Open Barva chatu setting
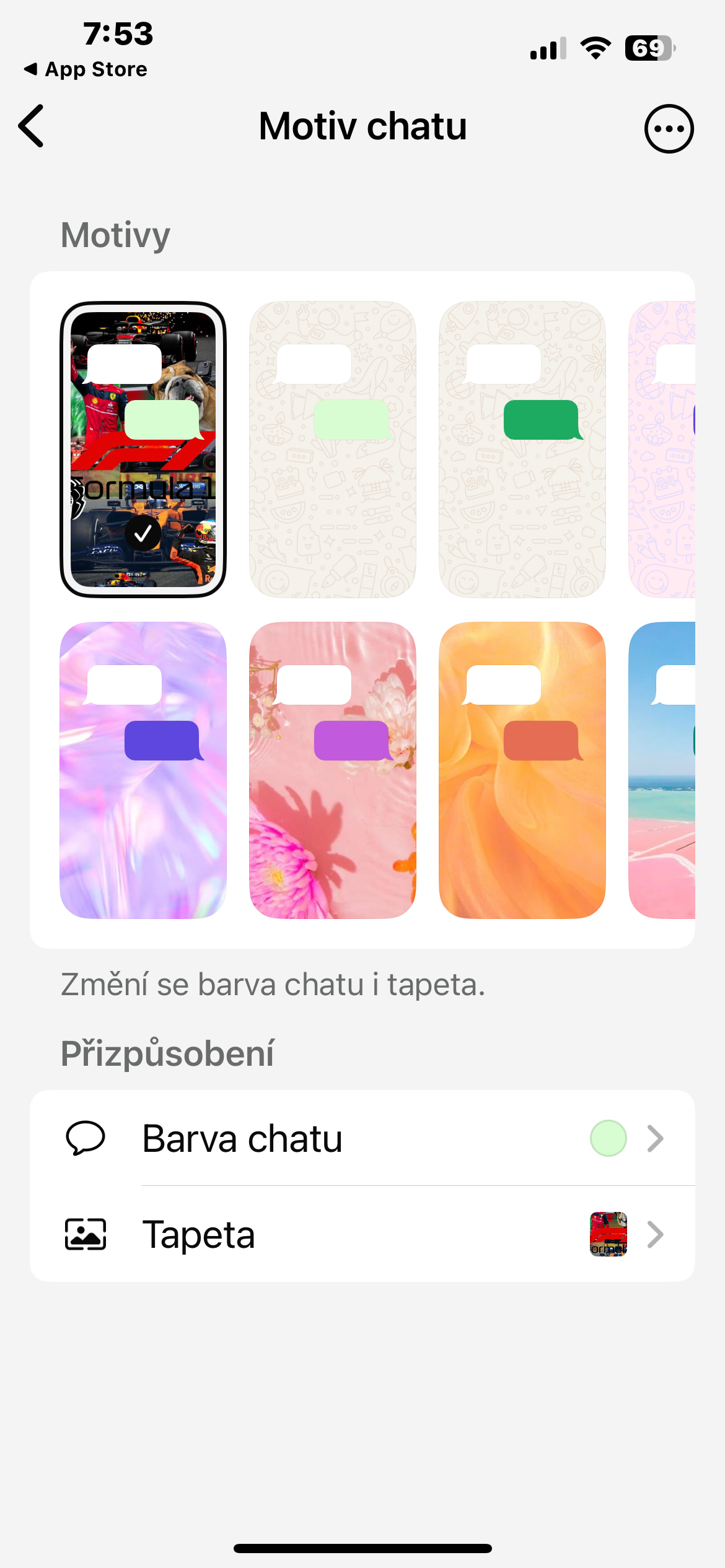 [362, 1138]
